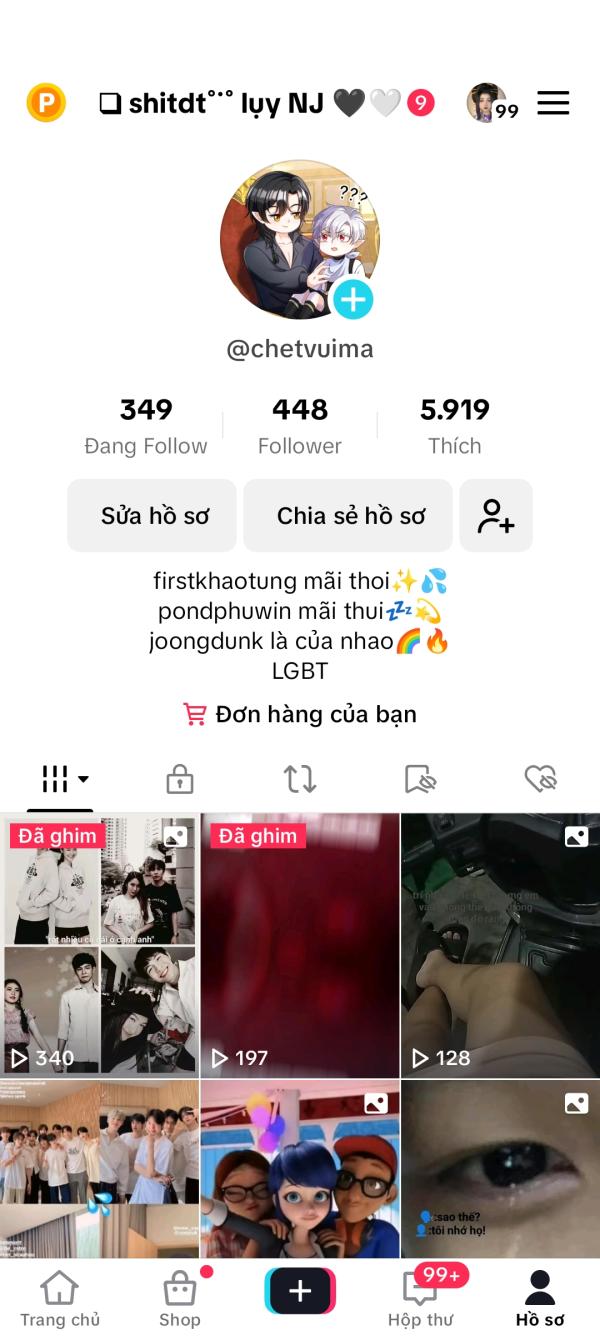Viewport: 600px width, 1340px height.
Task: Open the add friends icon button
Action: point(496,516)
